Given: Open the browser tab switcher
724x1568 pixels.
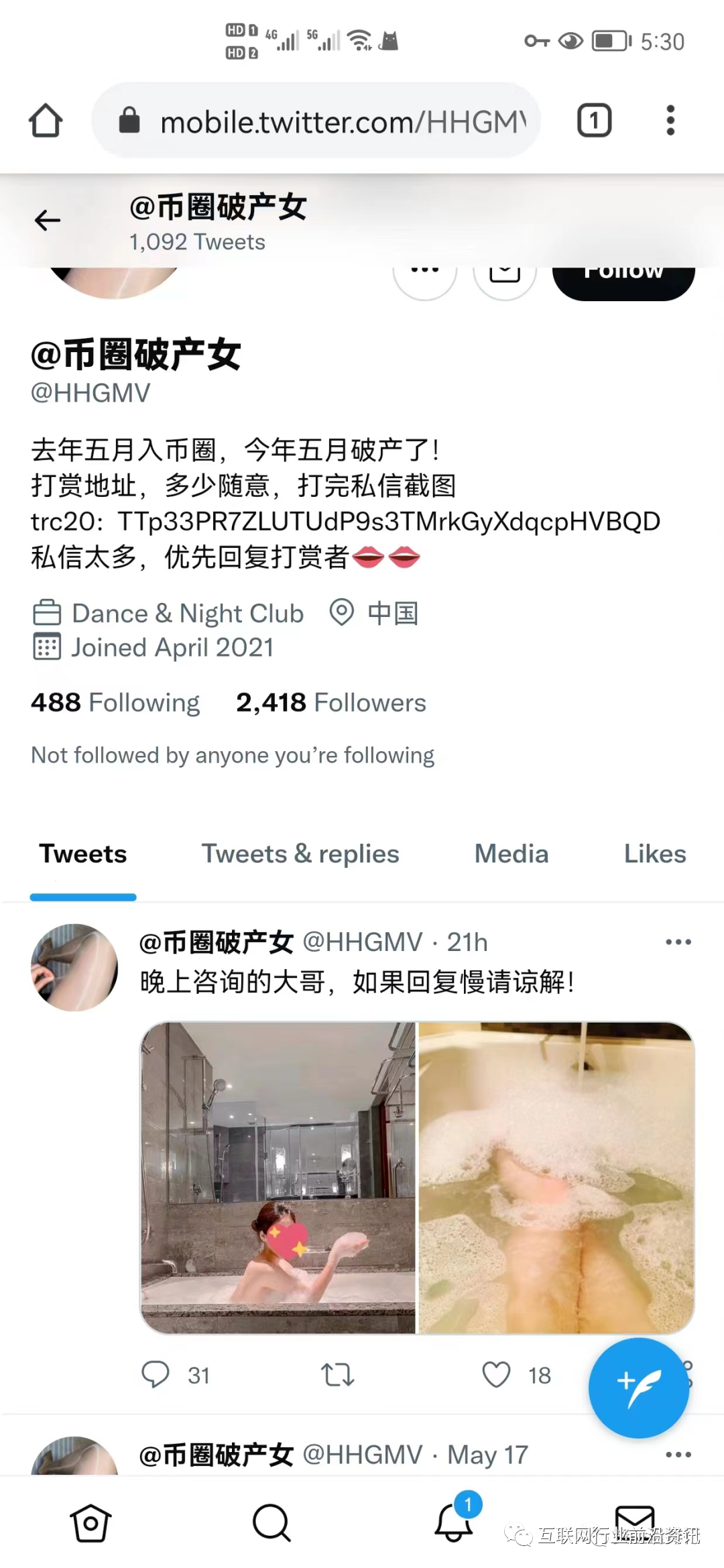Looking at the screenshot, I should [x=594, y=121].
